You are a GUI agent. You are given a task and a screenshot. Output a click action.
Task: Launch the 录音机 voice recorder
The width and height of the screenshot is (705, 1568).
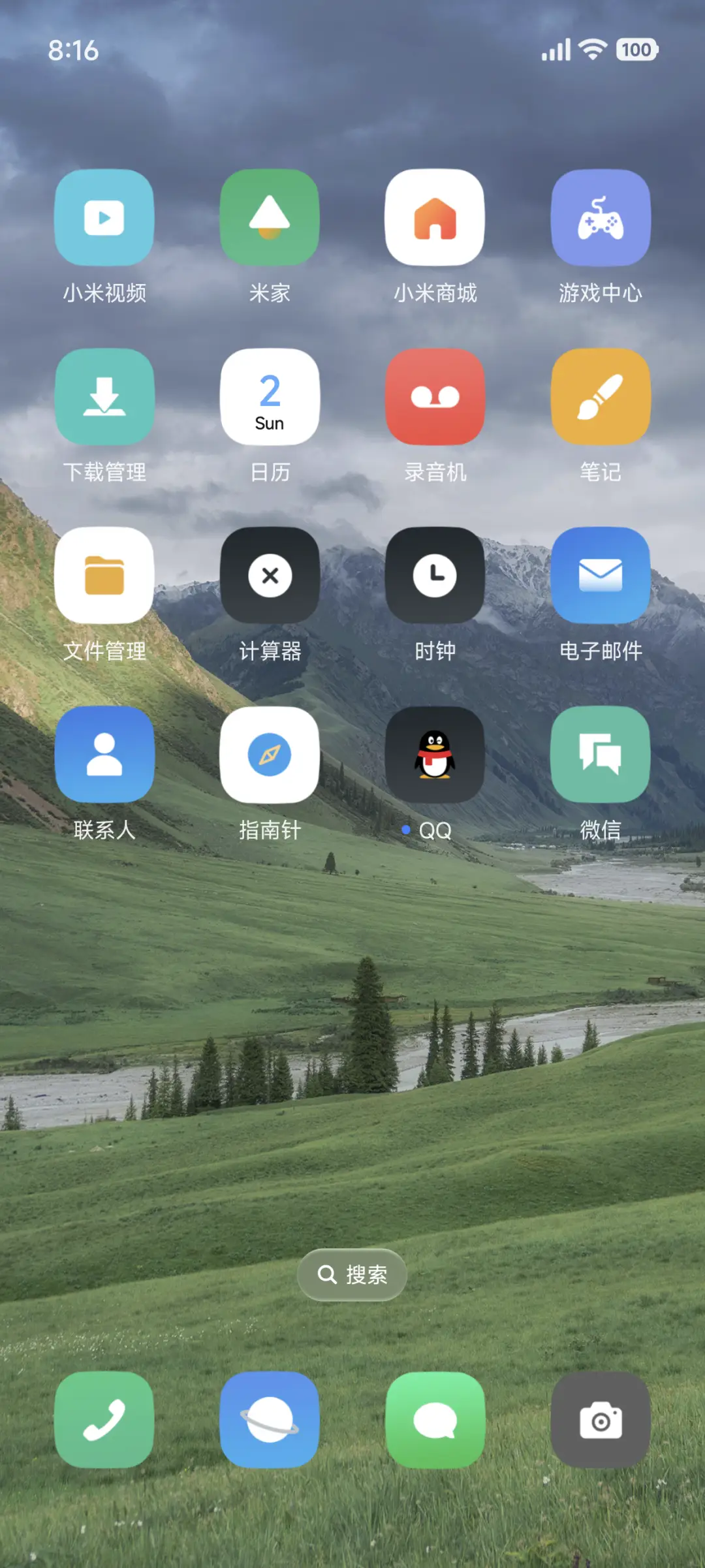[x=435, y=396]
